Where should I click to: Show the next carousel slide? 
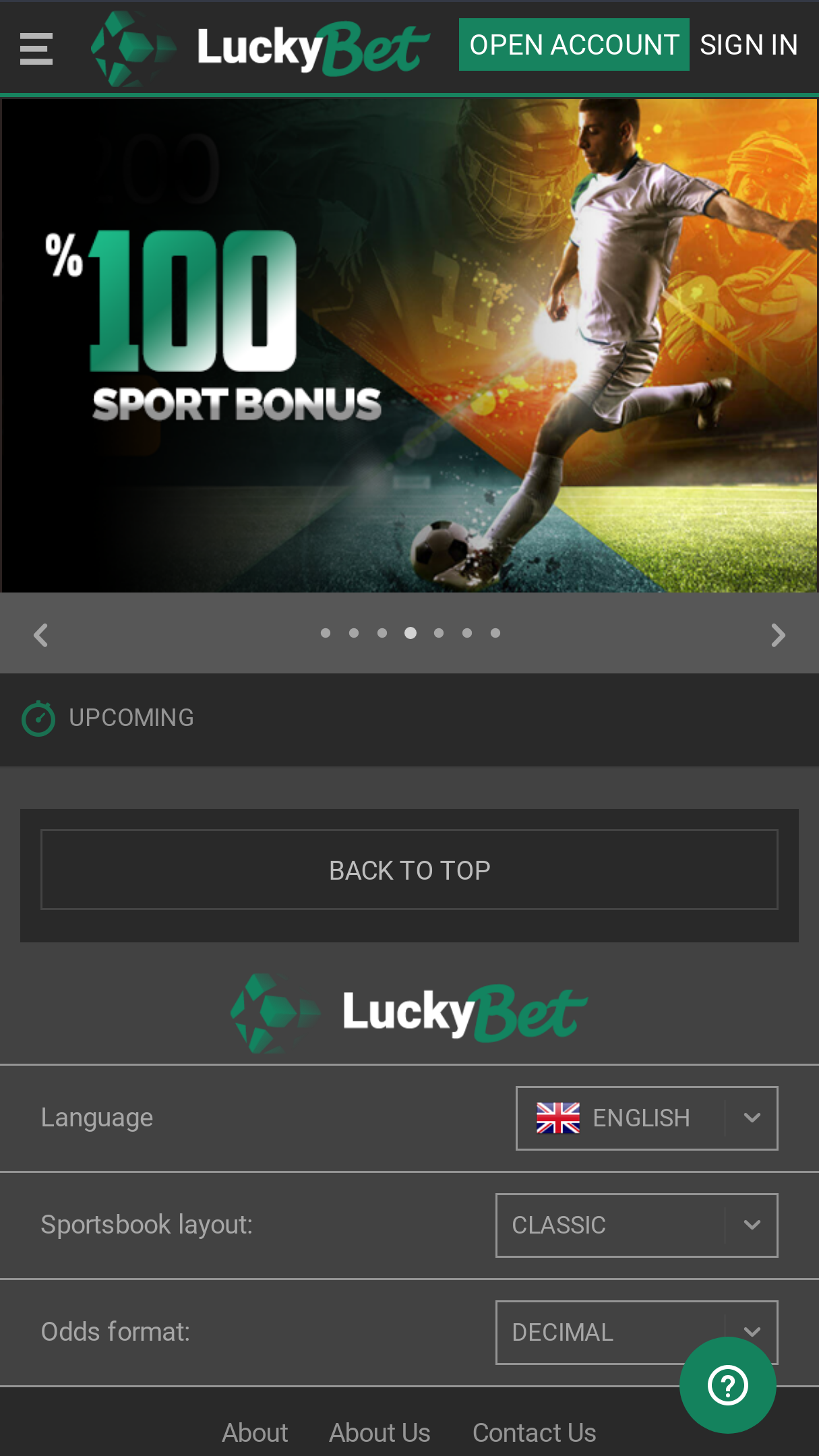(x=778, y=634)
